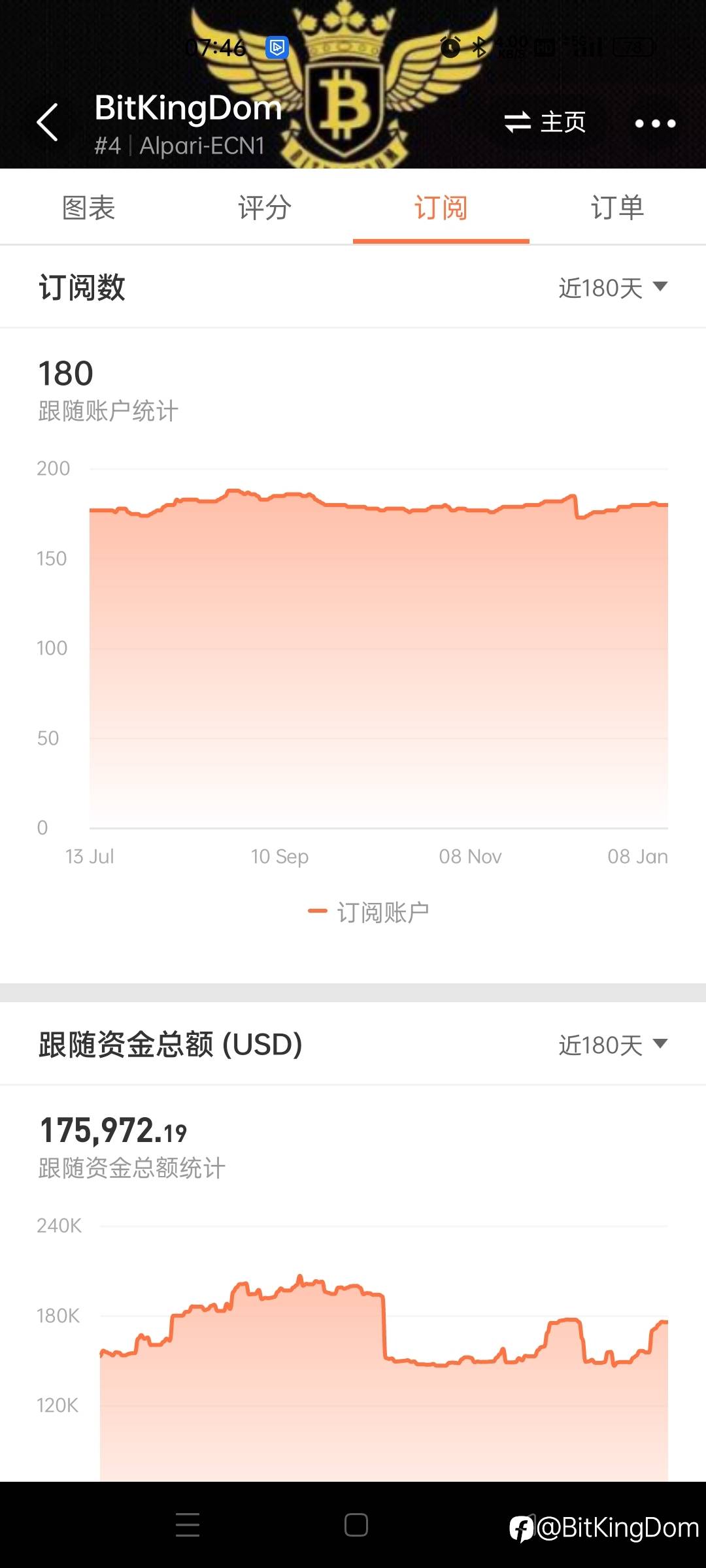The width and height of the screenshot is (706, 1568).
Task: Open recent apps from navigation bar
Action: click(x=188, y=1524)
